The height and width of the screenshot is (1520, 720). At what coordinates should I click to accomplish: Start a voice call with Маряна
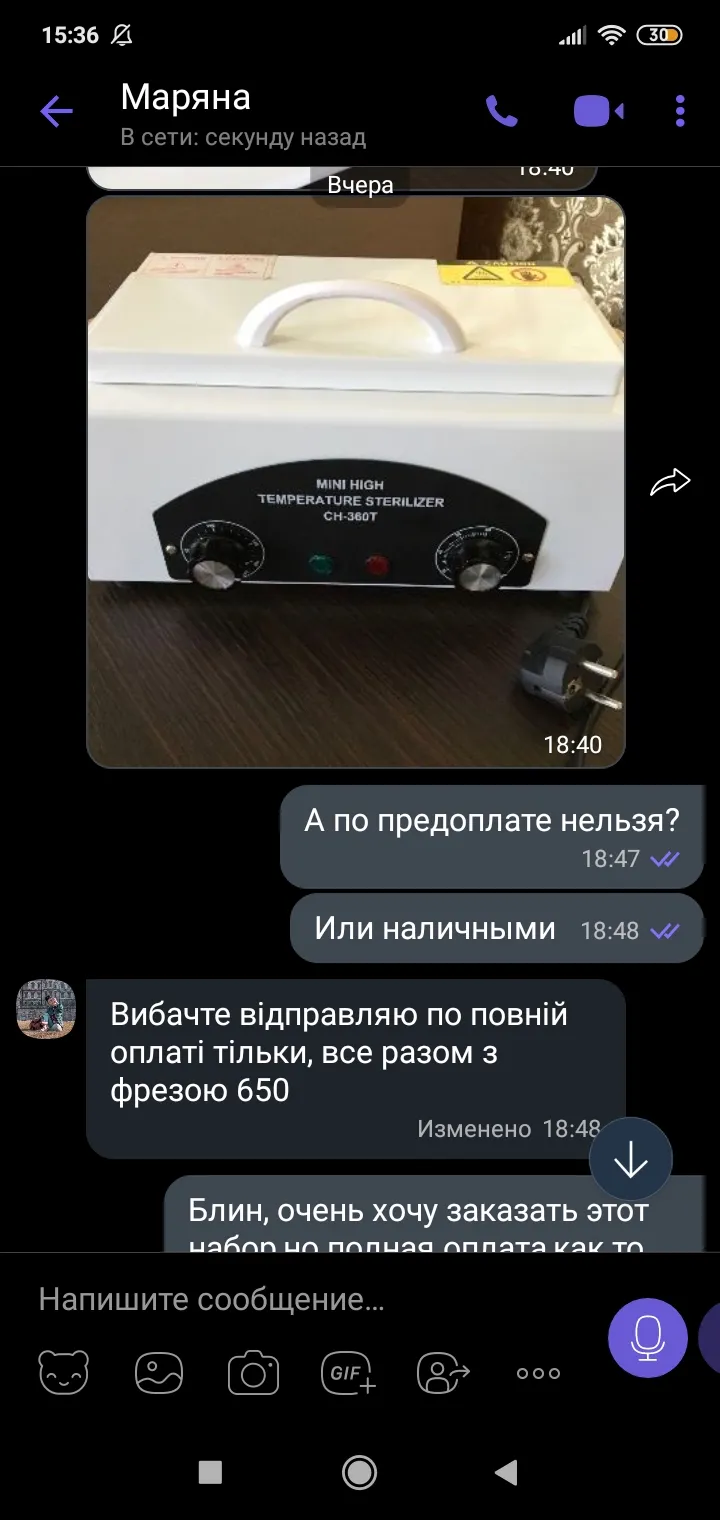[x=502, y=111]
